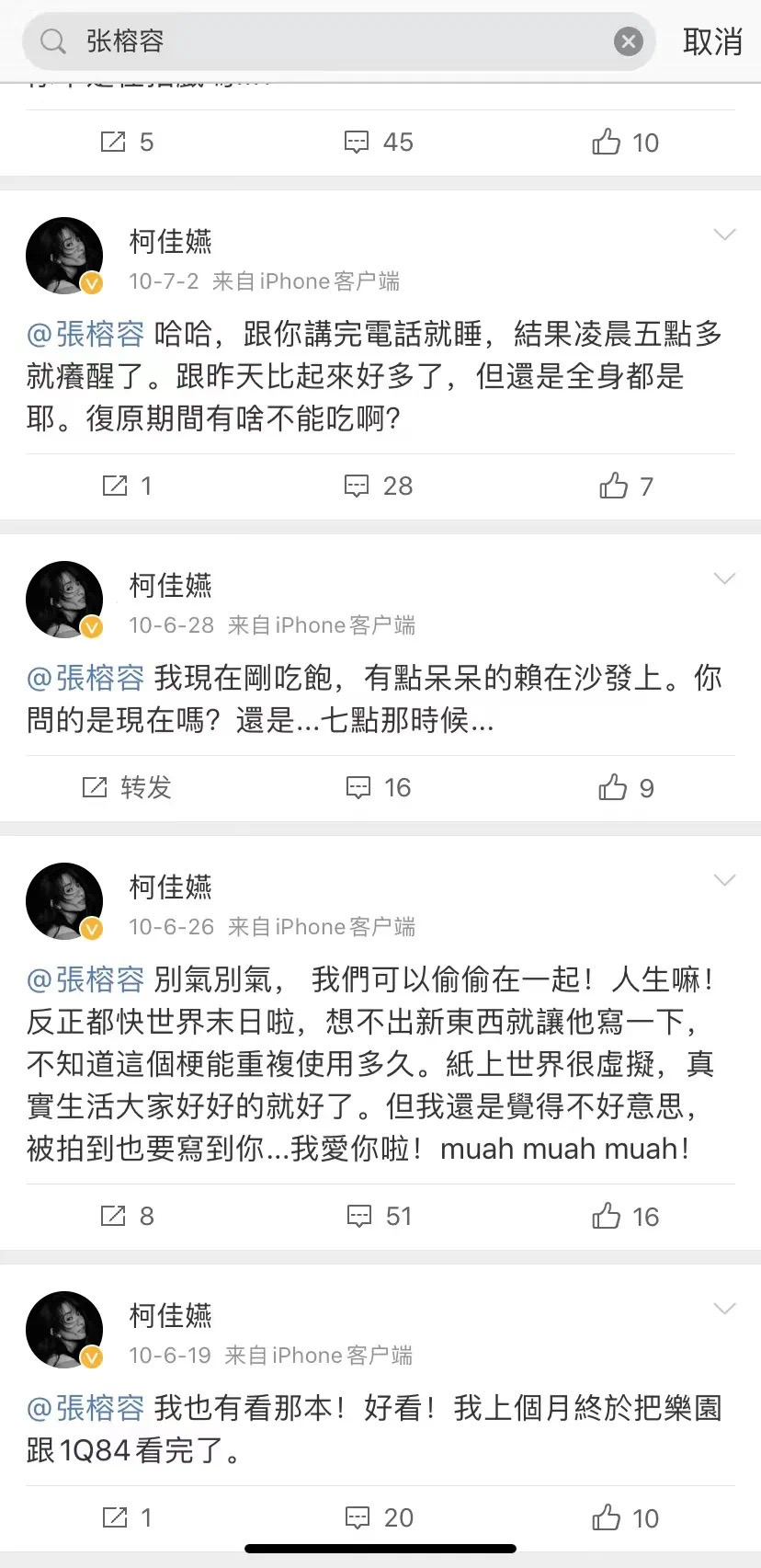761x1568 pixels.
Task: Open 柯佳嬿's avatar on the 10-6-19 post
Action: [x=64, y=1329]
